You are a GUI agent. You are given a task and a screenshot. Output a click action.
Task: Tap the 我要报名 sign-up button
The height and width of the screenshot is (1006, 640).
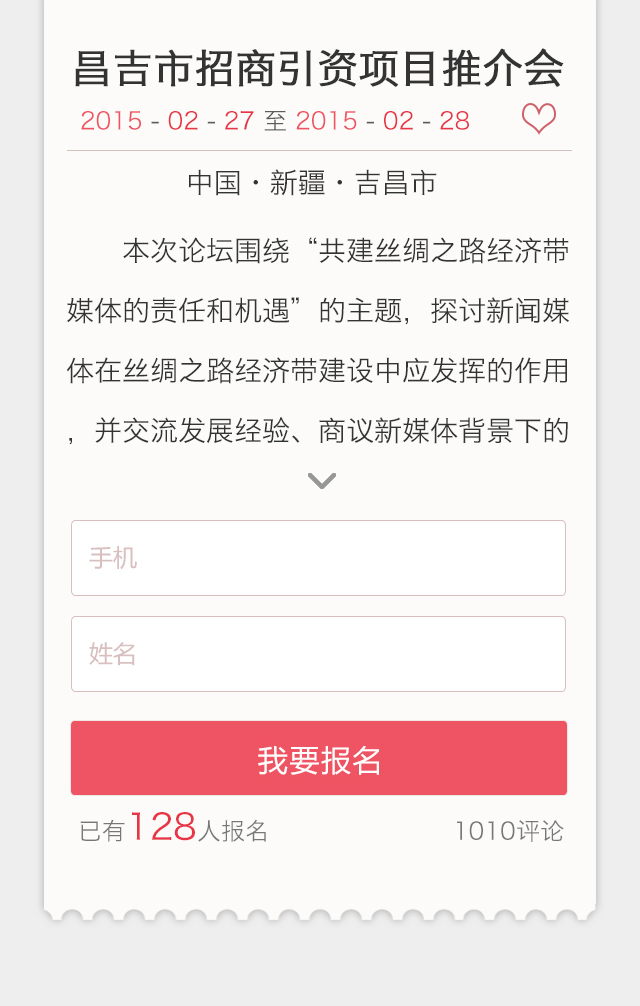pyautogui.click(x=319, y=759)
